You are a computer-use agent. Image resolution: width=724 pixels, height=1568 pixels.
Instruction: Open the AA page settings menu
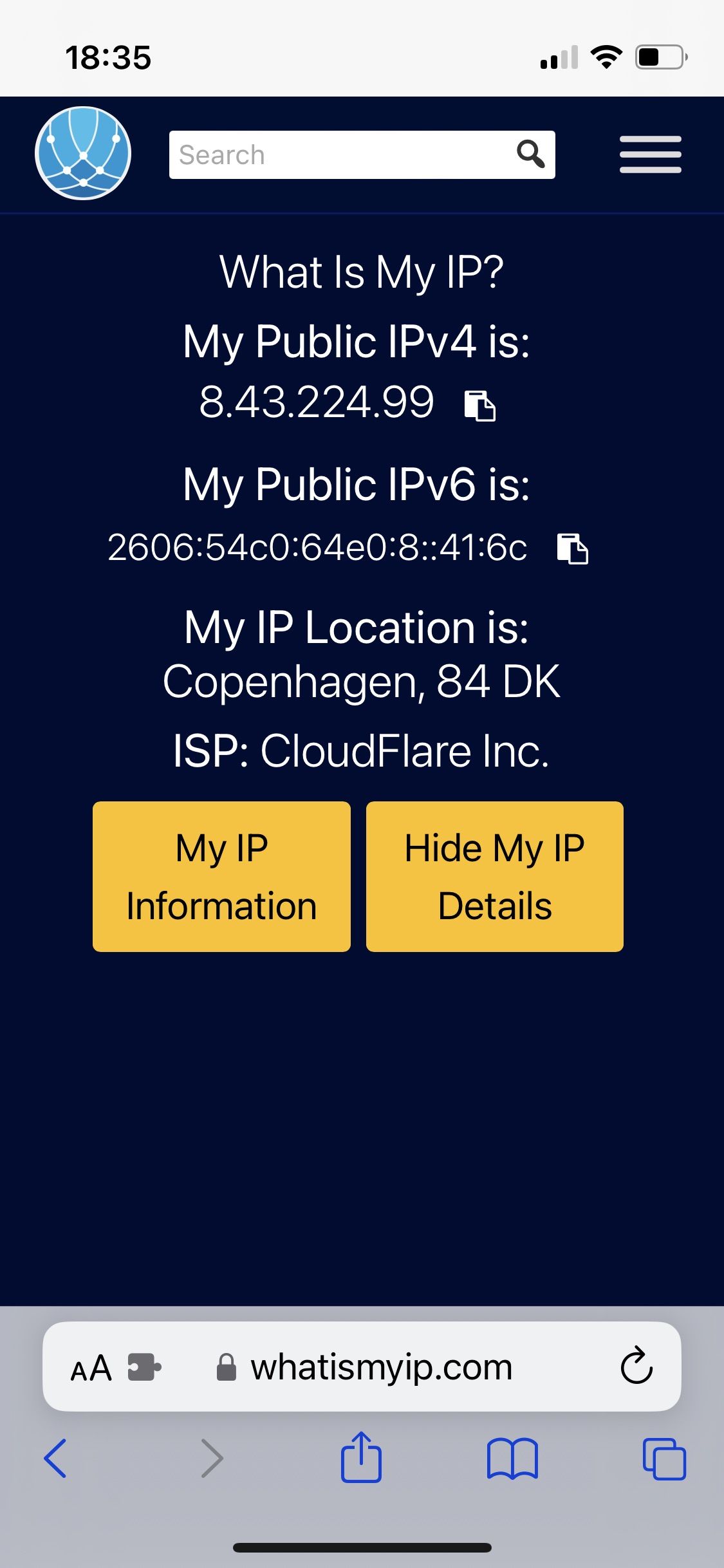(x=91, y=1368)
